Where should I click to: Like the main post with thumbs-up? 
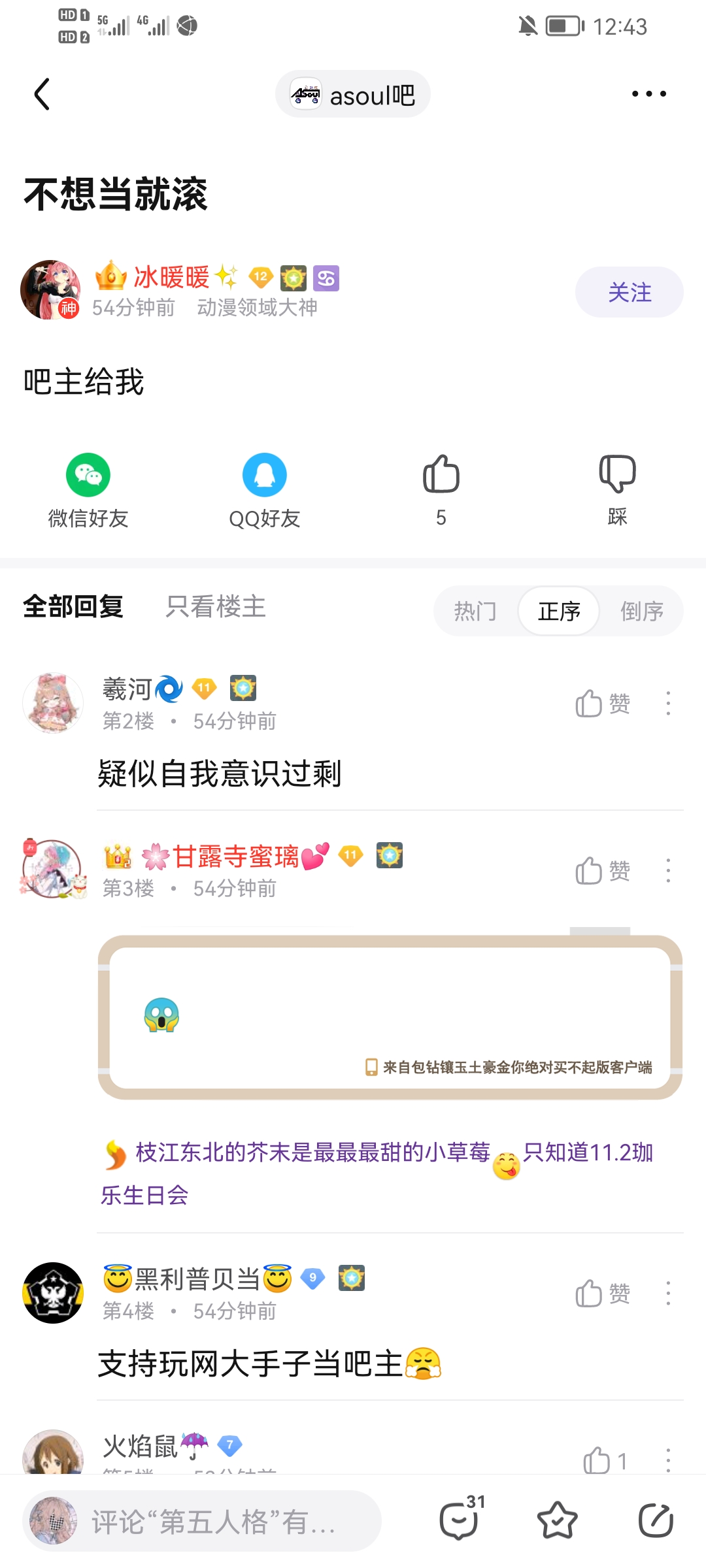[x=441, y=490]
